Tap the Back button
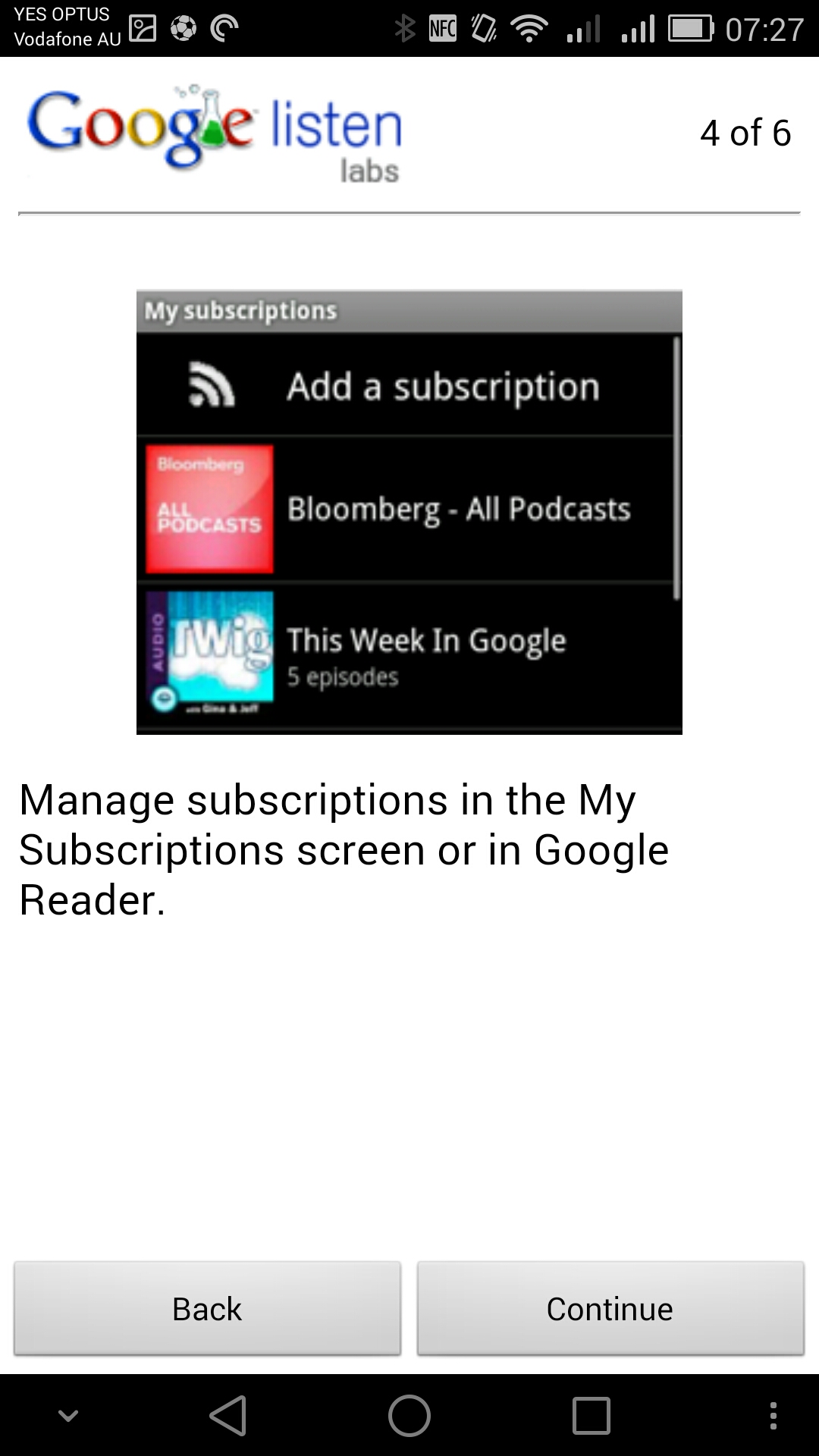 tap(207, 1309)
